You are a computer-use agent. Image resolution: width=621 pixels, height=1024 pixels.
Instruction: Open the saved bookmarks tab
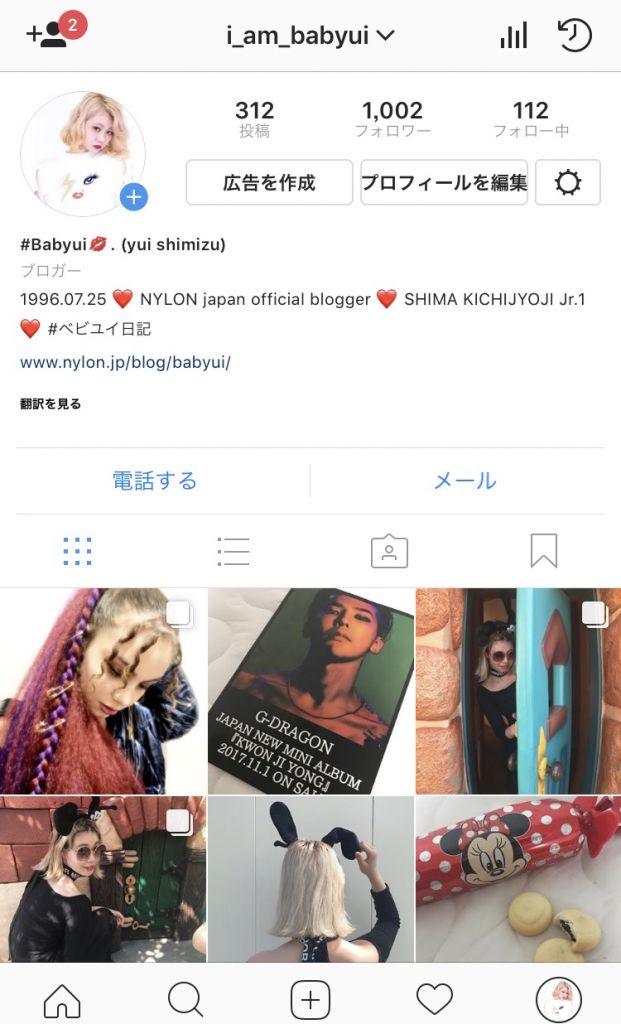pyautogui.click(x=543, y=551)
